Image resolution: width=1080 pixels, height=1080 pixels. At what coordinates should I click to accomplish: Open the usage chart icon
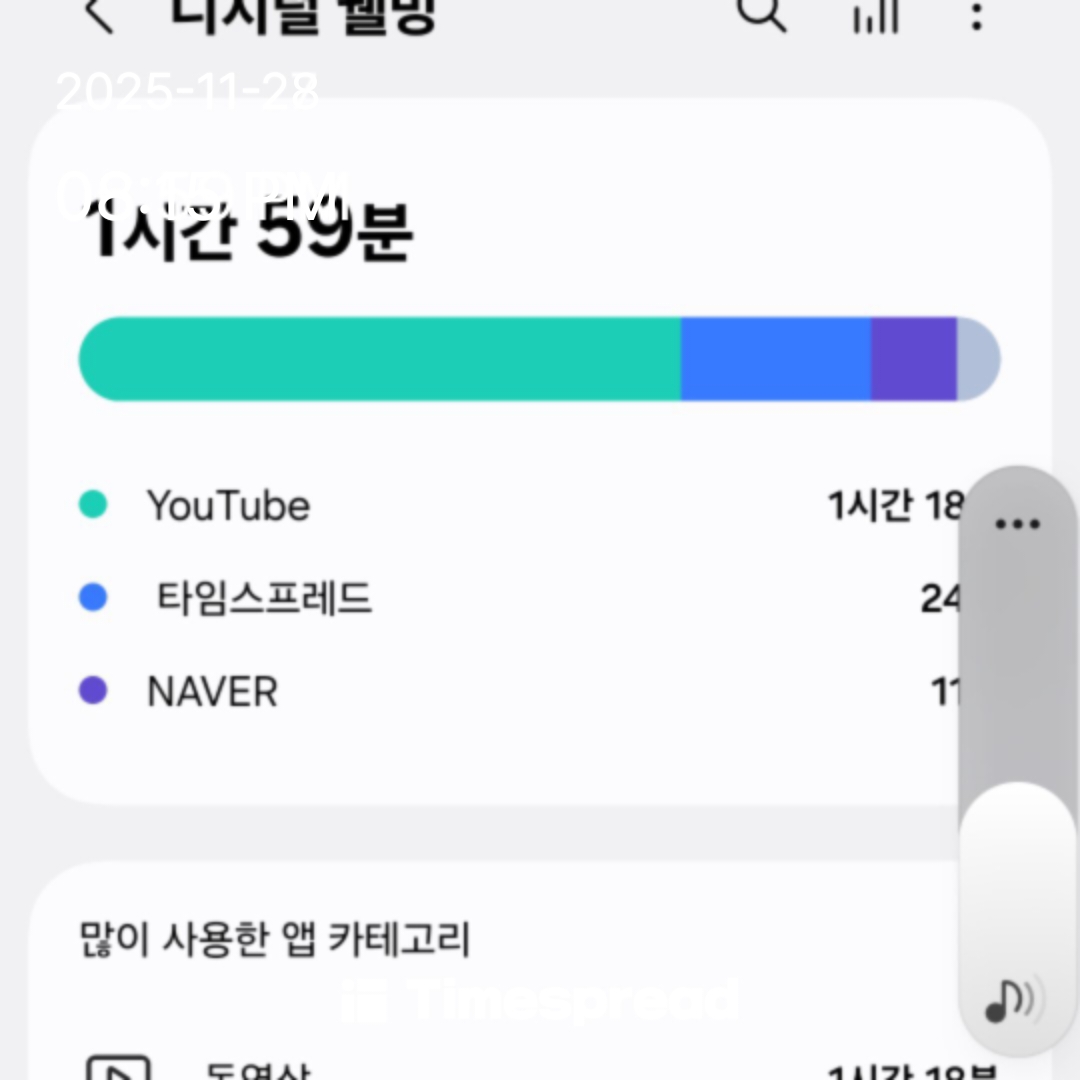(875, 14)
